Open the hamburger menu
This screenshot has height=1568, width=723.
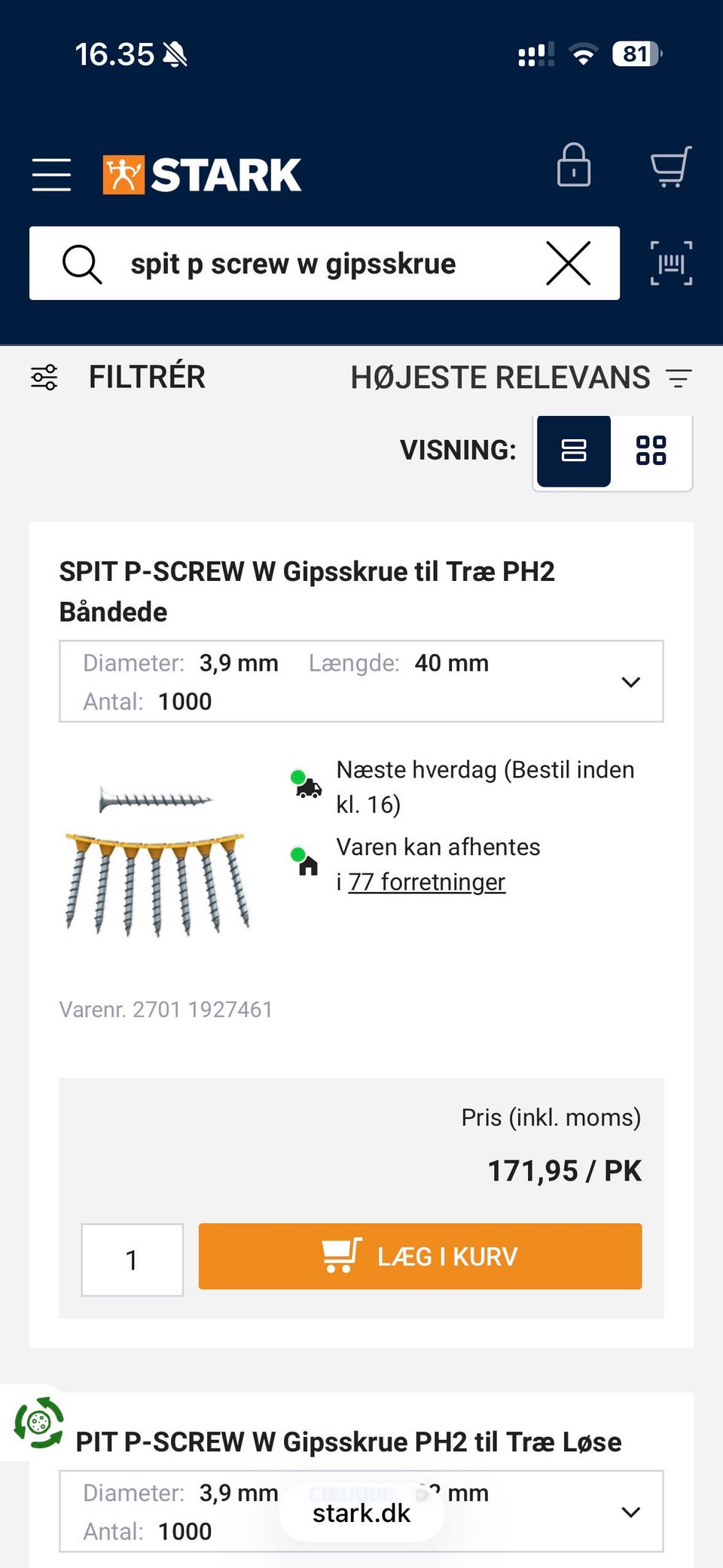(51, 175)
